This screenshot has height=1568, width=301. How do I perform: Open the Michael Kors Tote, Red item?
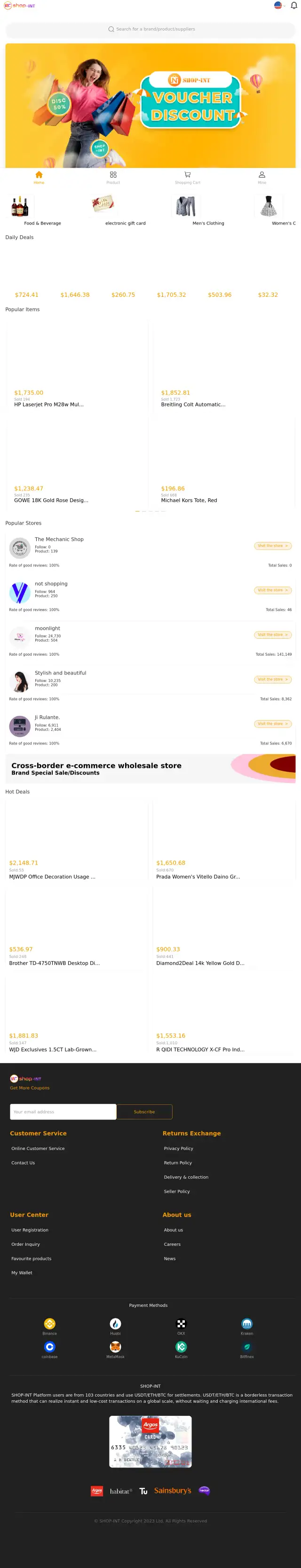tap(189, 500)
